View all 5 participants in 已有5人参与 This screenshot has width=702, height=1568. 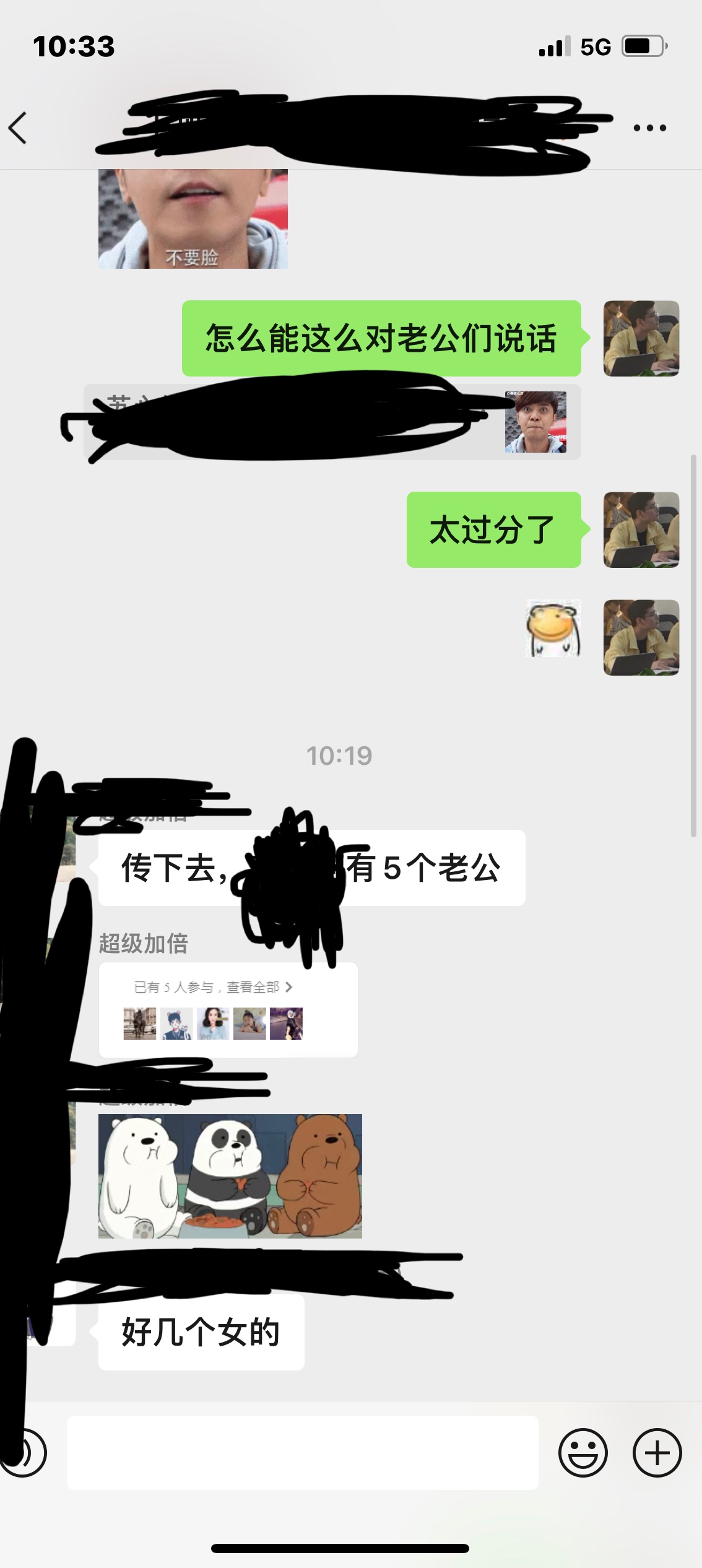pos(214,987)
